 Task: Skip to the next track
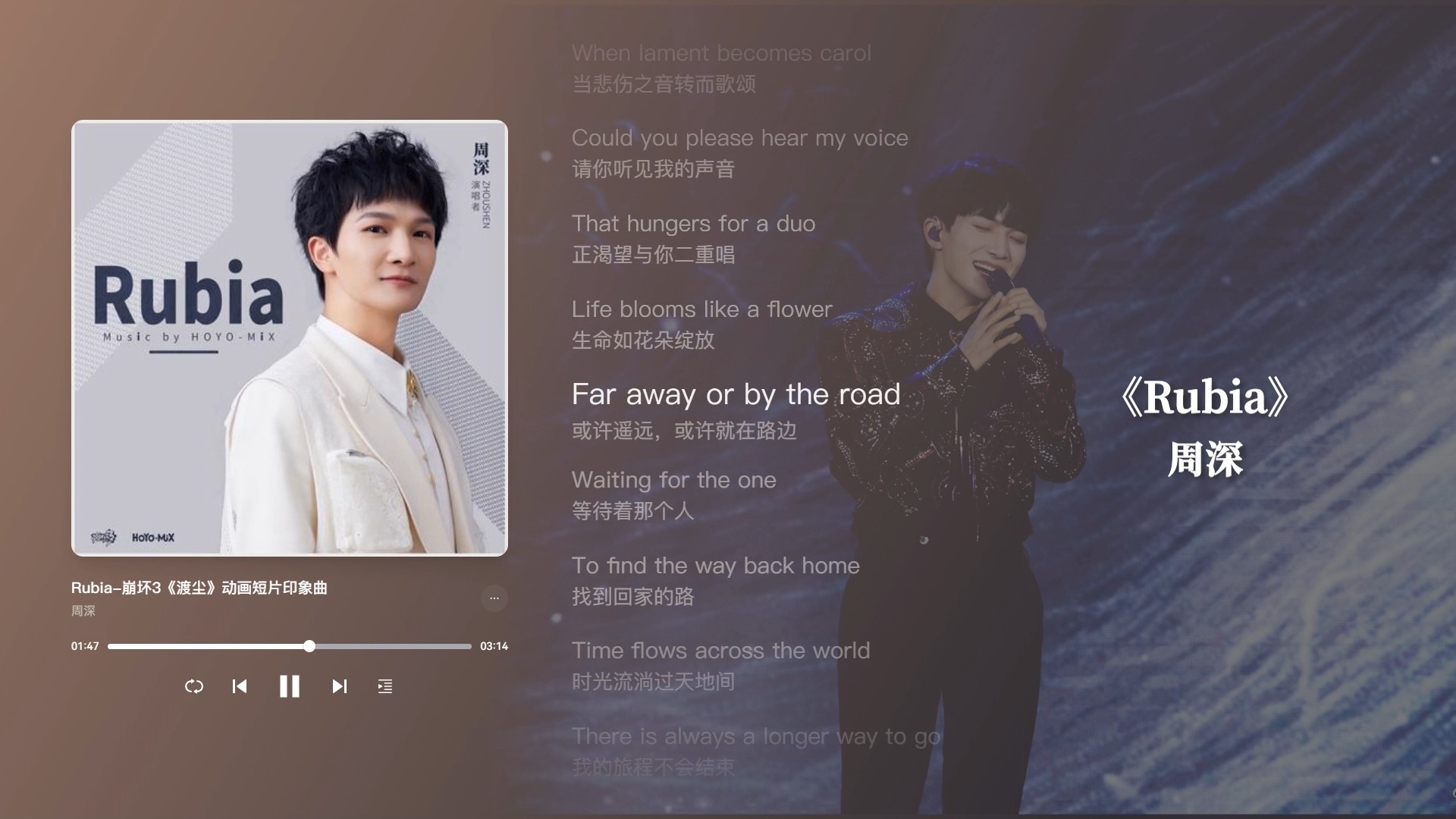pos(339,686)
